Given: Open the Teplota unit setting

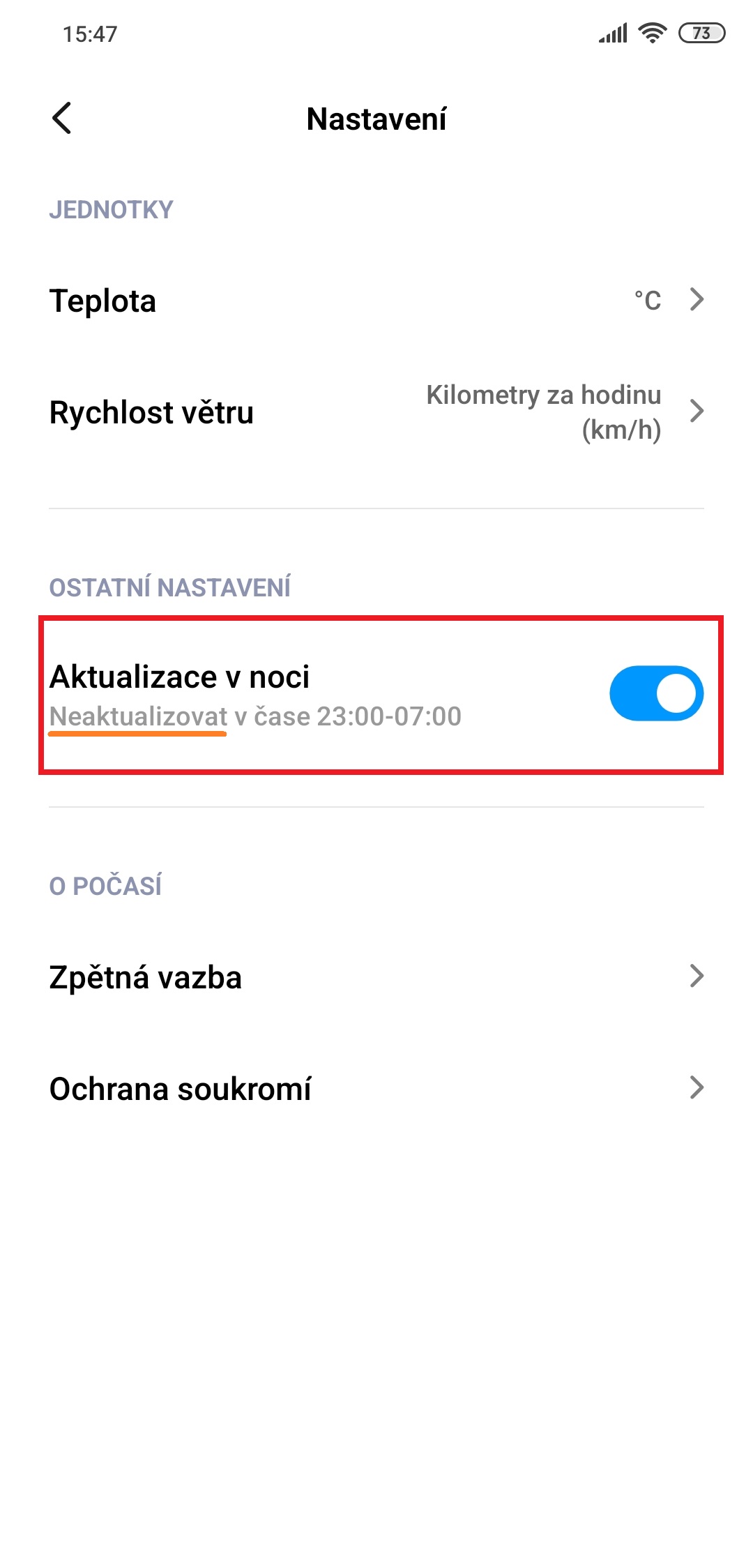Looking at the screenshot, I should pyautogui.click(x=376, y=301).
